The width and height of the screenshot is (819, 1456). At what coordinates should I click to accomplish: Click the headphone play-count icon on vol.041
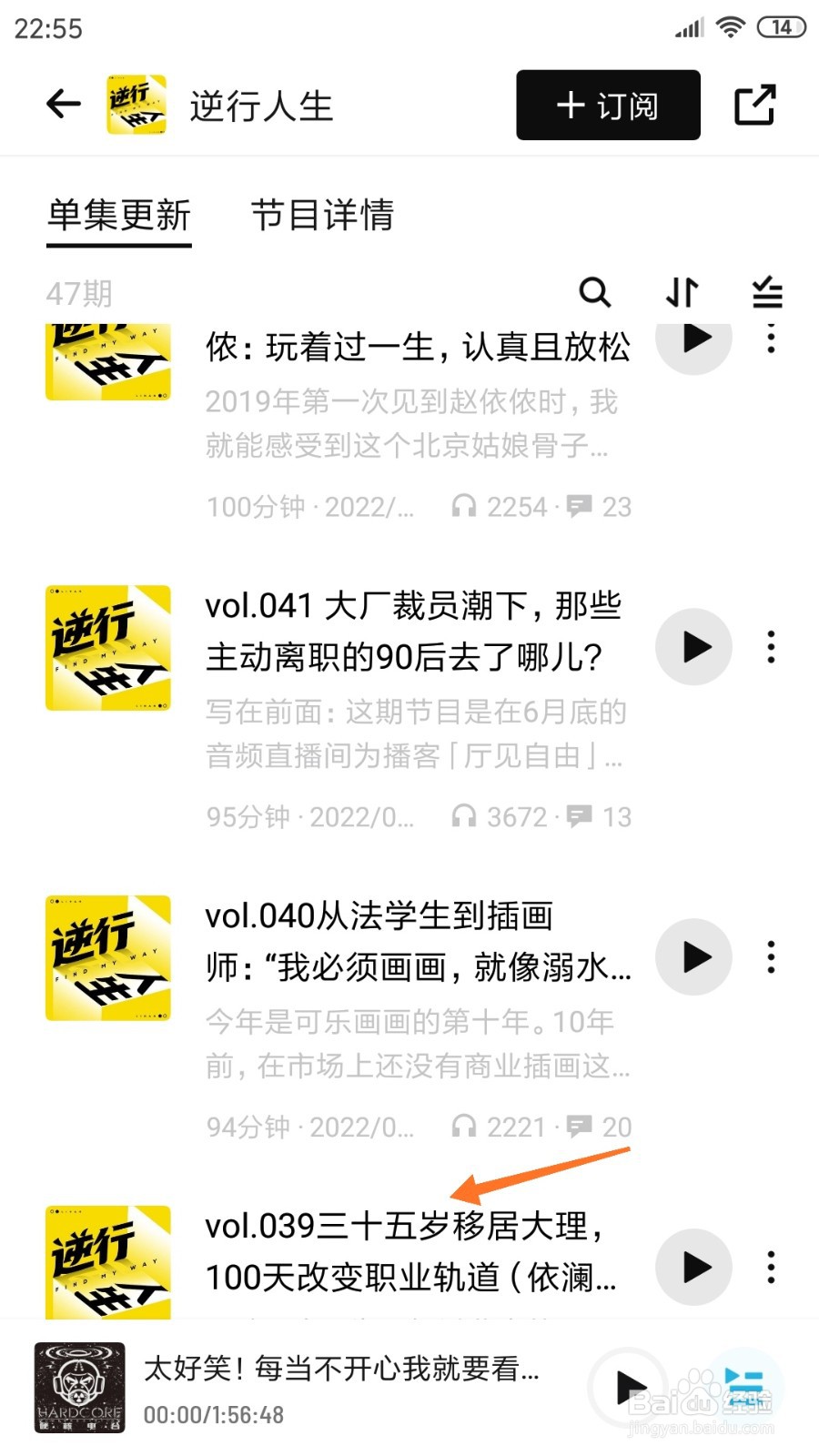point(466,816)
